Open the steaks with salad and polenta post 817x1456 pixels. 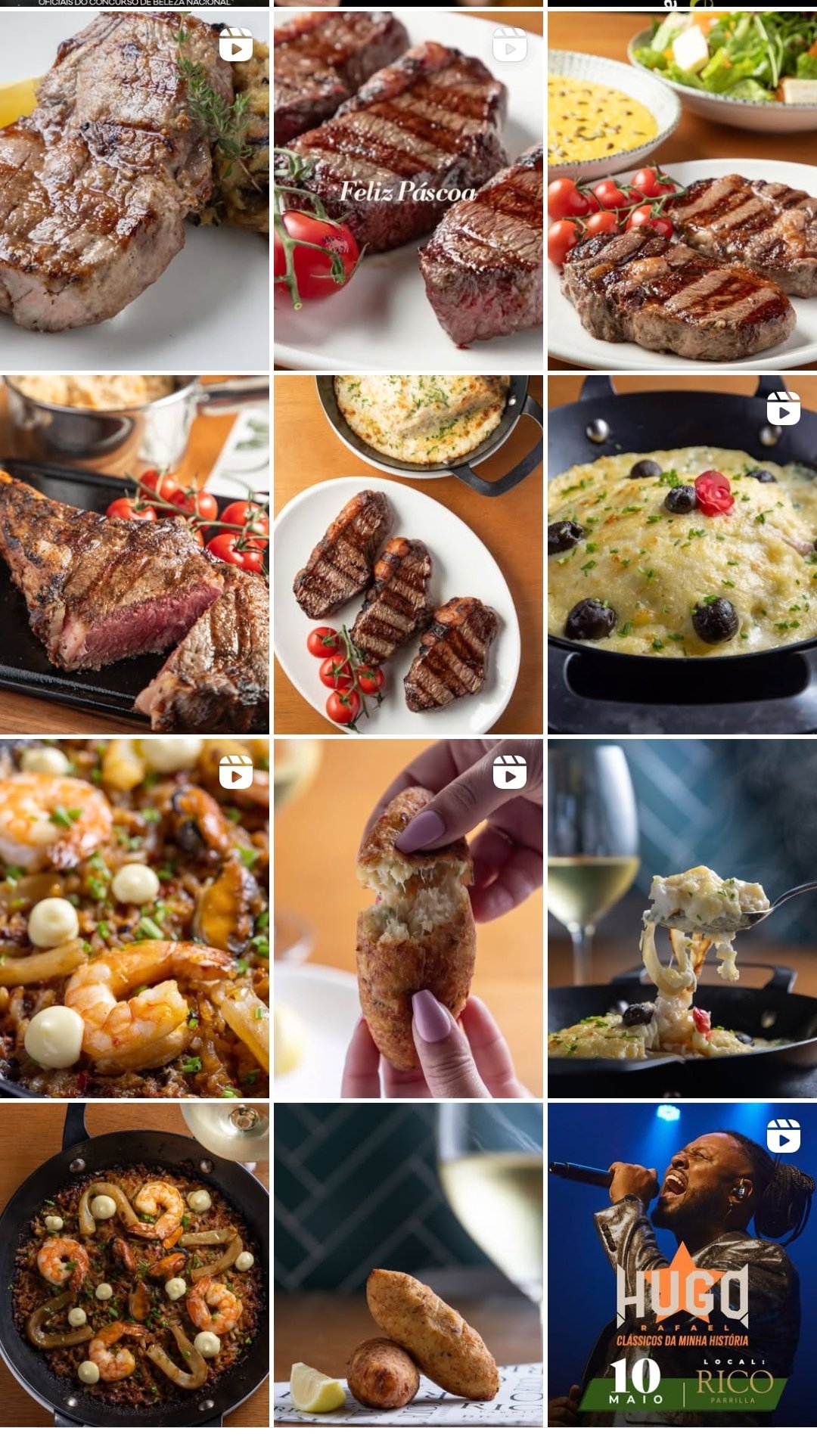point(682,190)
